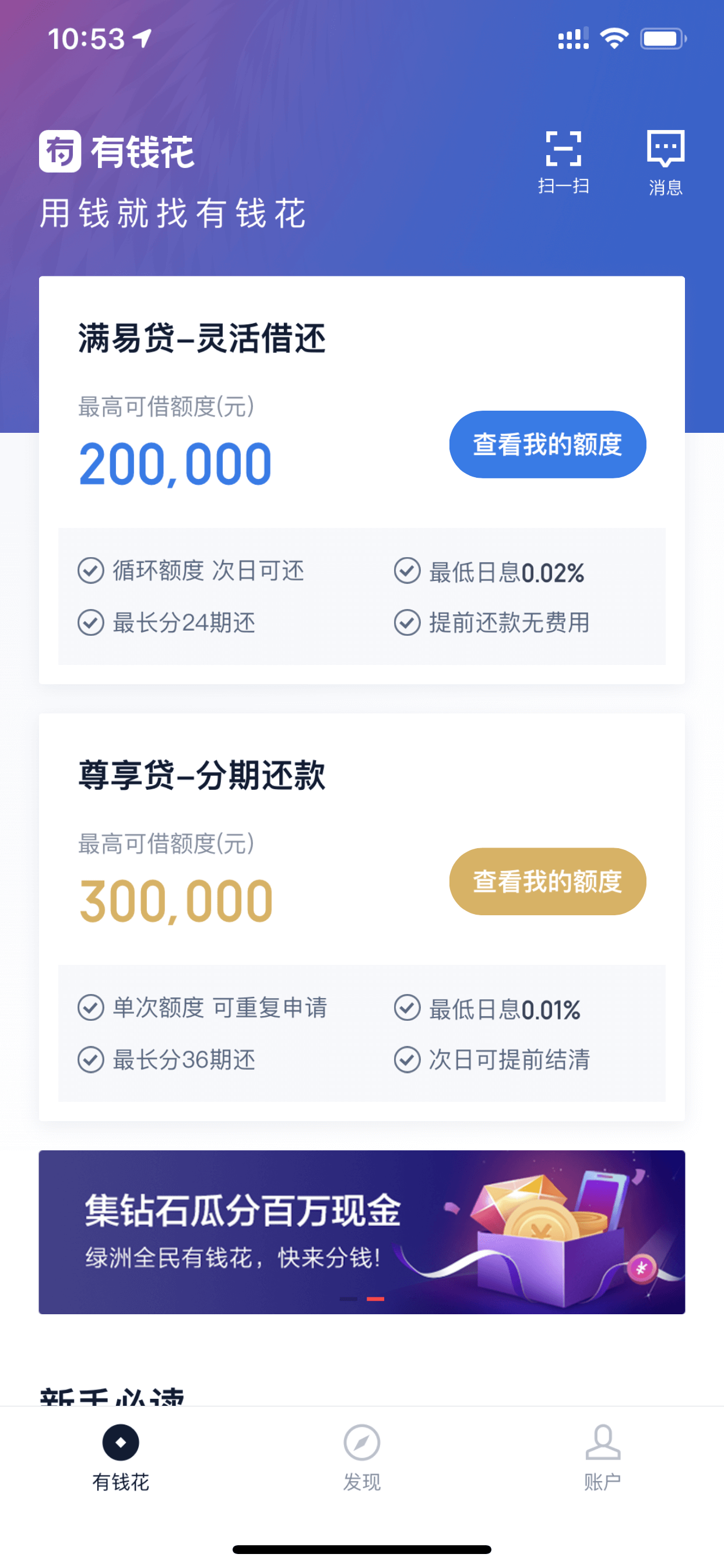Select the 有钱花 home tab

[121, 1458]
